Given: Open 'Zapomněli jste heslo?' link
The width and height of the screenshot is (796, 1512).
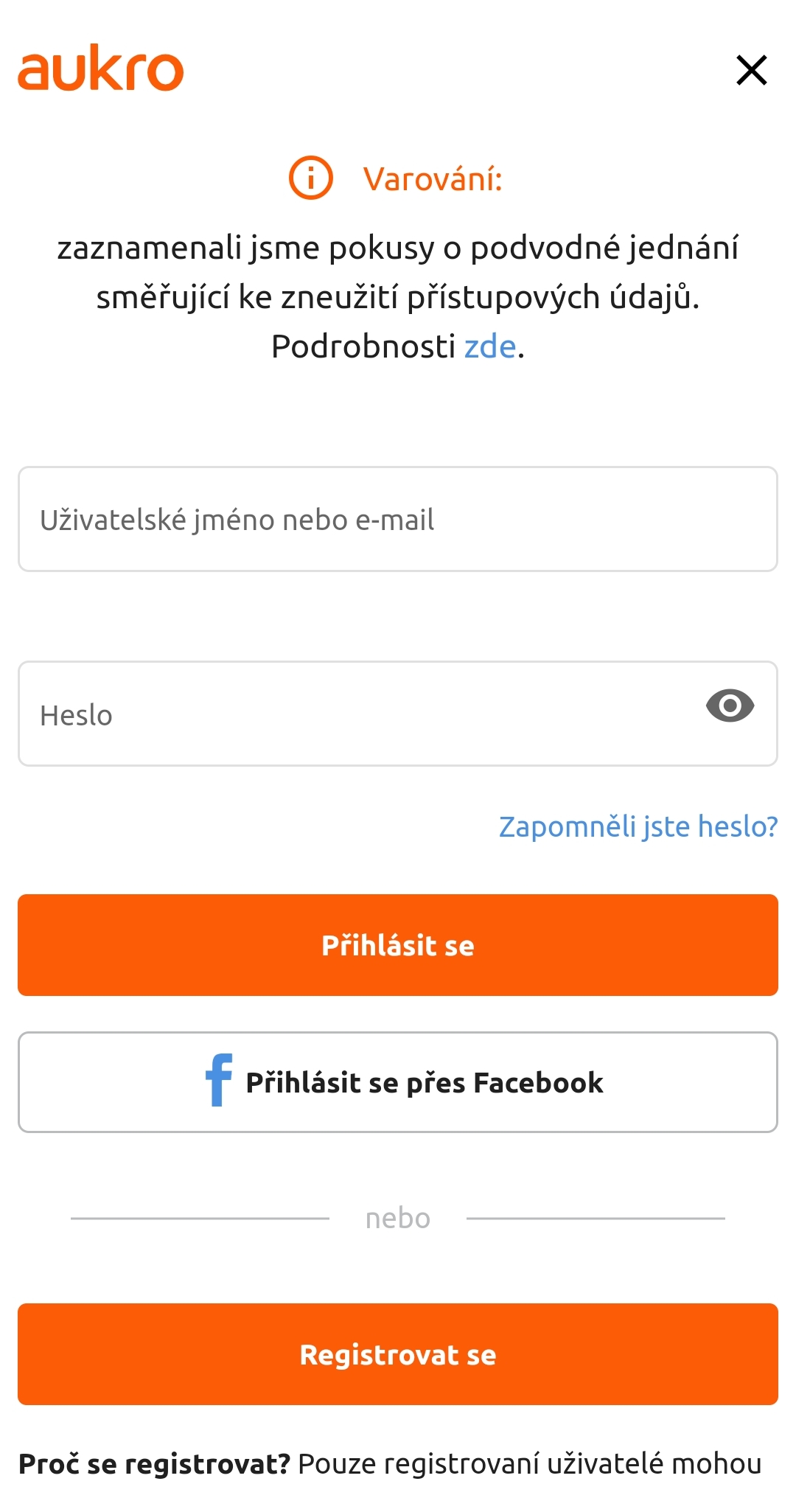Looking at the screenshot, I should [x=638, y=826].
